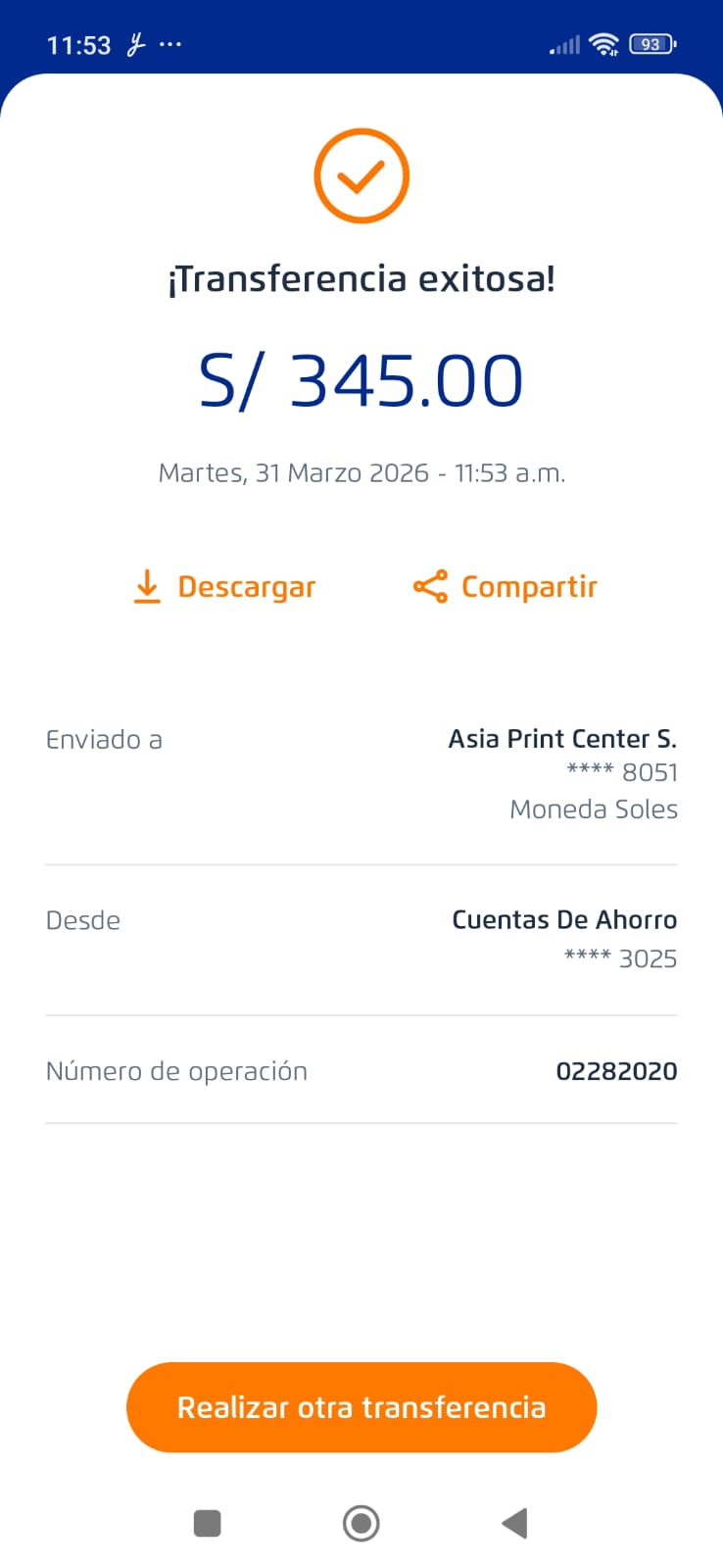Go back using the system back button

(514, 1523)
